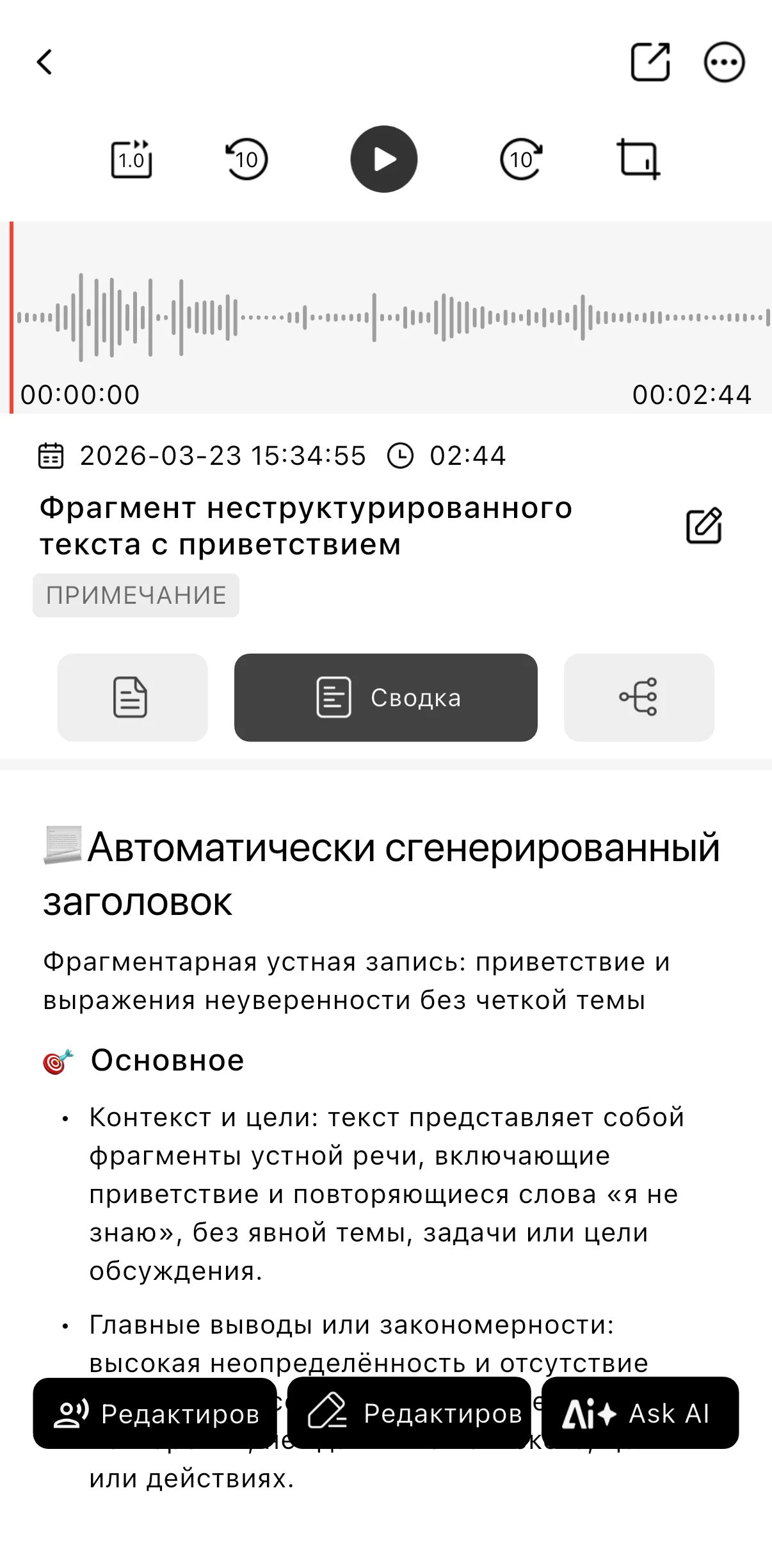Screen dimensions: 772x1568
Task: Tap the clock icon beside the duration
Action: [401, 456]
